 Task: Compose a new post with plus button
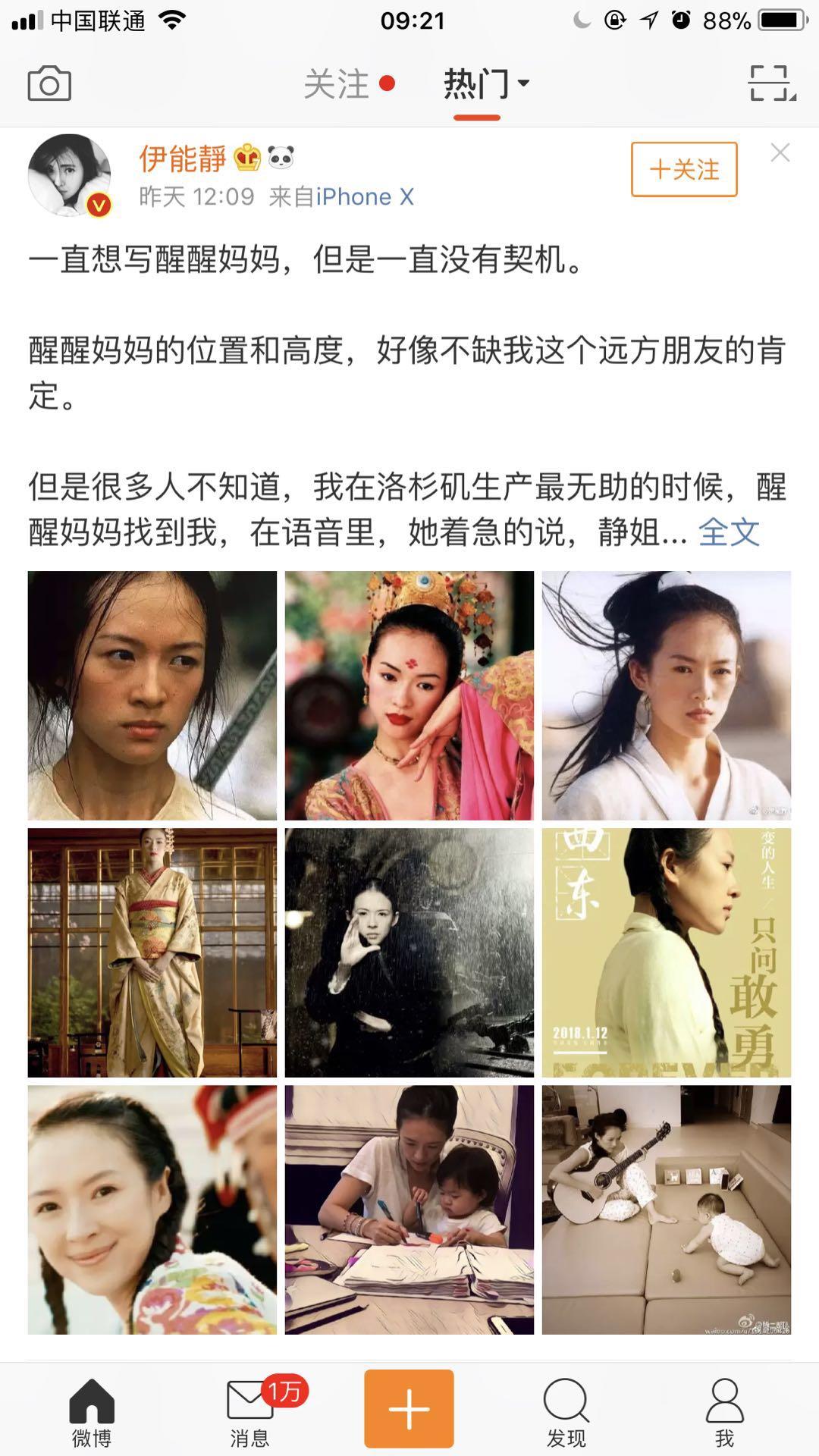[x=409, y=1408]
